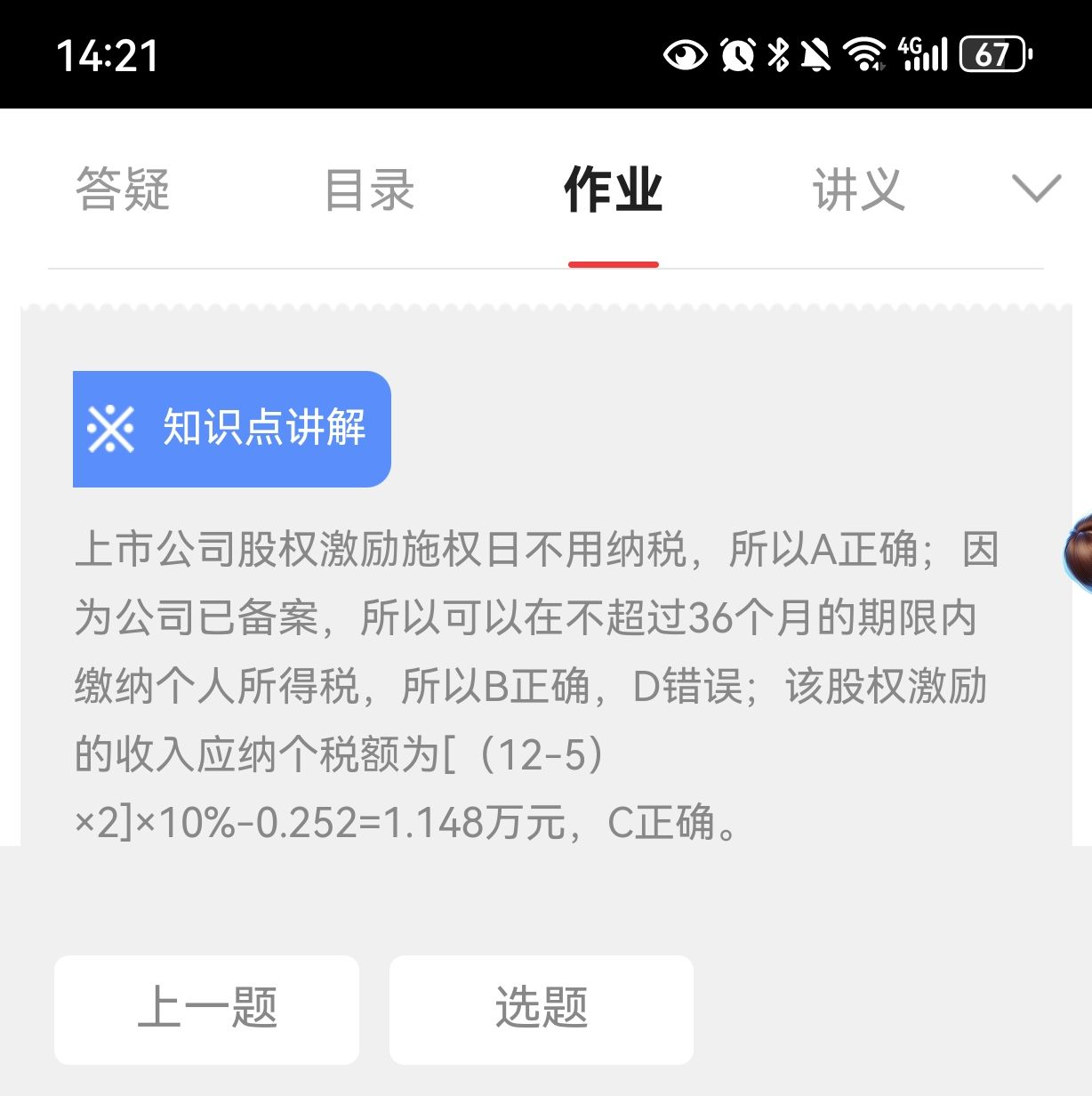This screenshot has height=1096, width=1092.
Task: Go to 上一题
Action: (x=207, y=1010)
